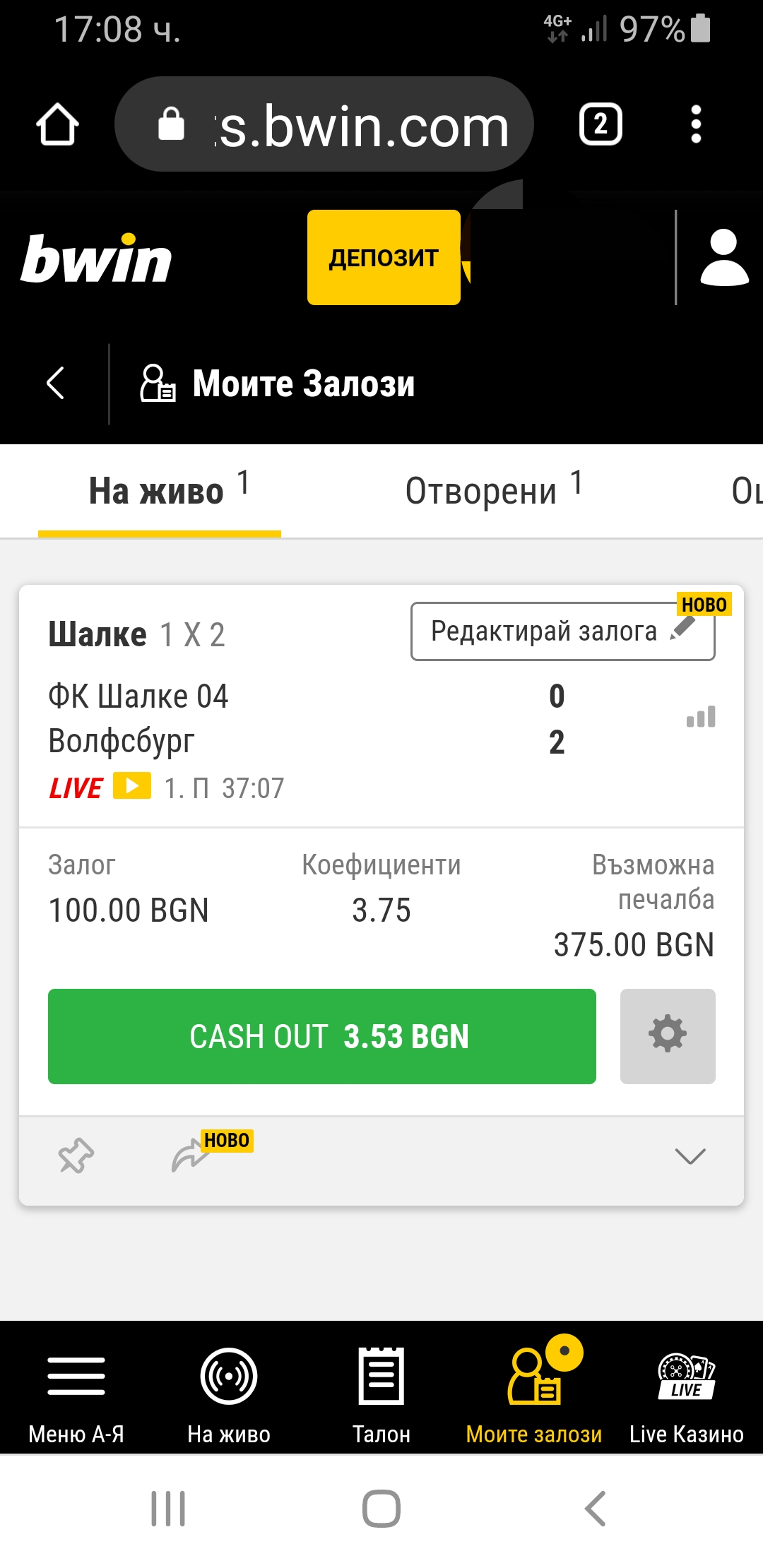Open the Талон bet slip

point(381,1395)
